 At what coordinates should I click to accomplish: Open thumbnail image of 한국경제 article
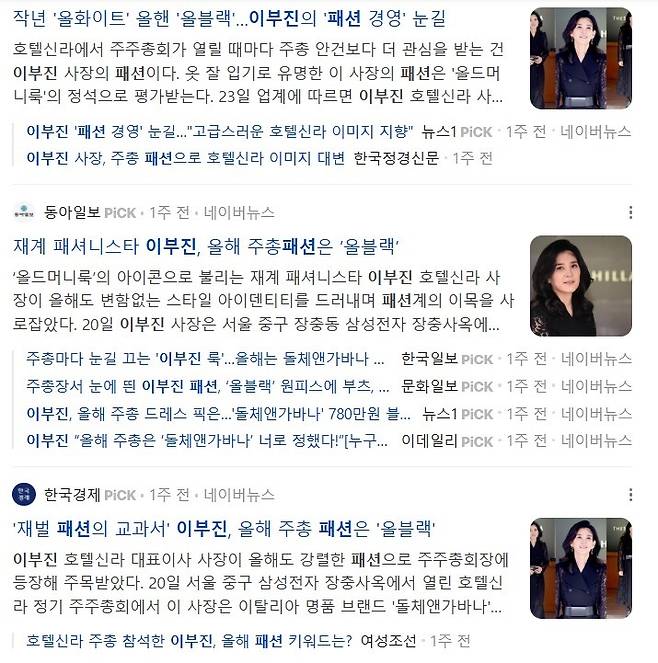click(580, 567)
